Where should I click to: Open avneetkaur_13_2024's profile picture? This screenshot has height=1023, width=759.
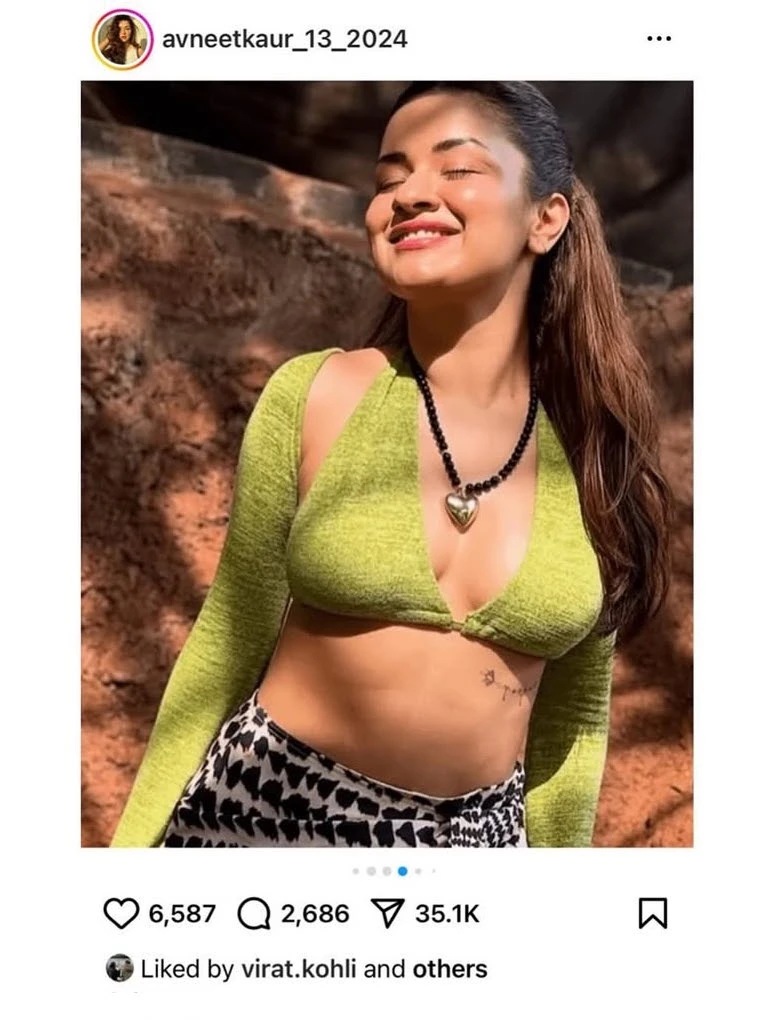[122, 40]
